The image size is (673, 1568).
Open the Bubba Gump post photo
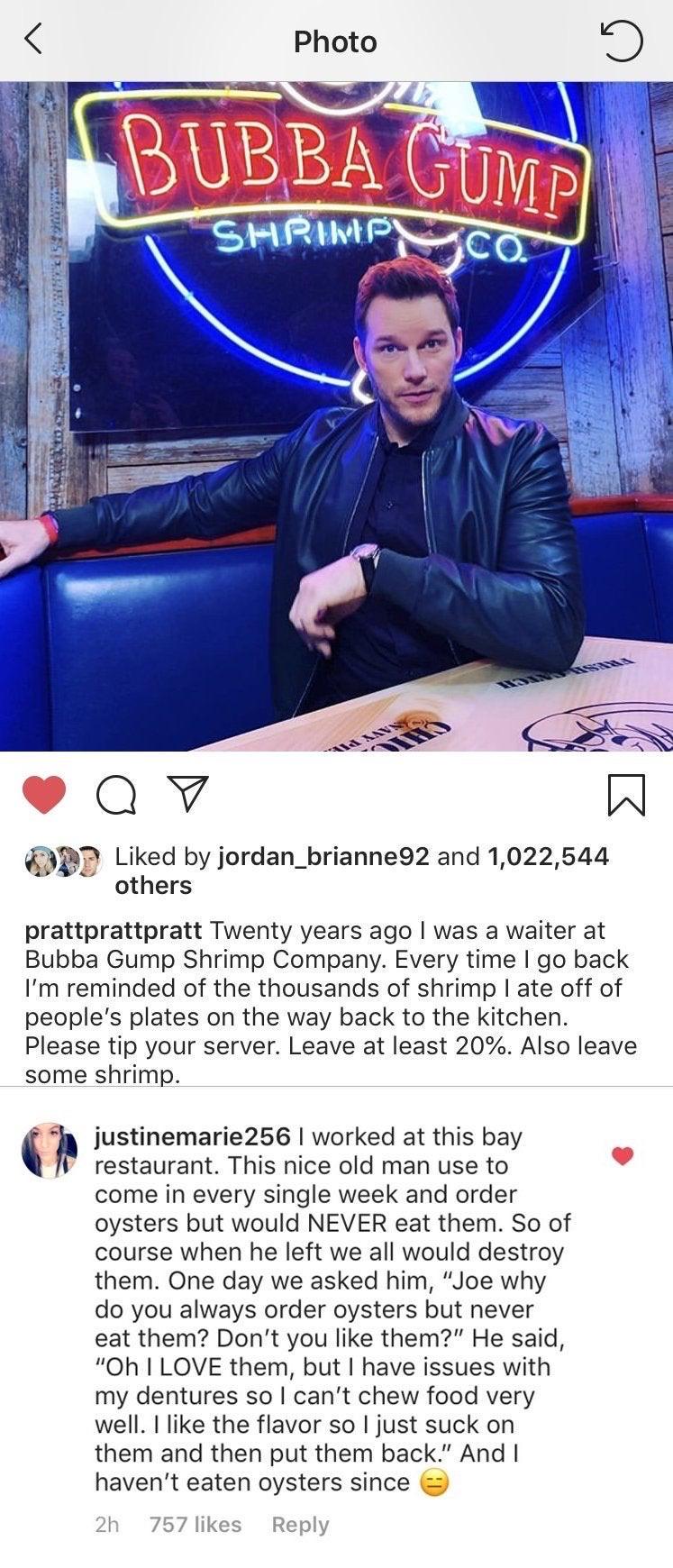point(336,416)
